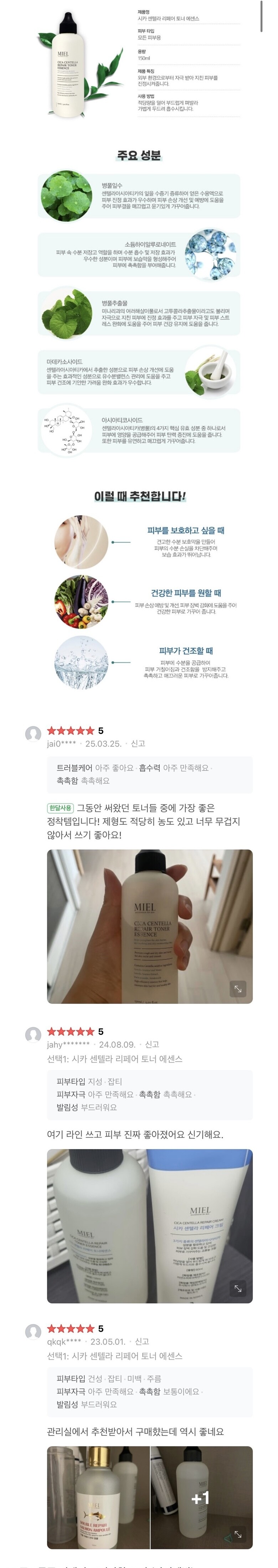Report the review by jahy*******
The image size is (278, 1568).
(152, 1044)
